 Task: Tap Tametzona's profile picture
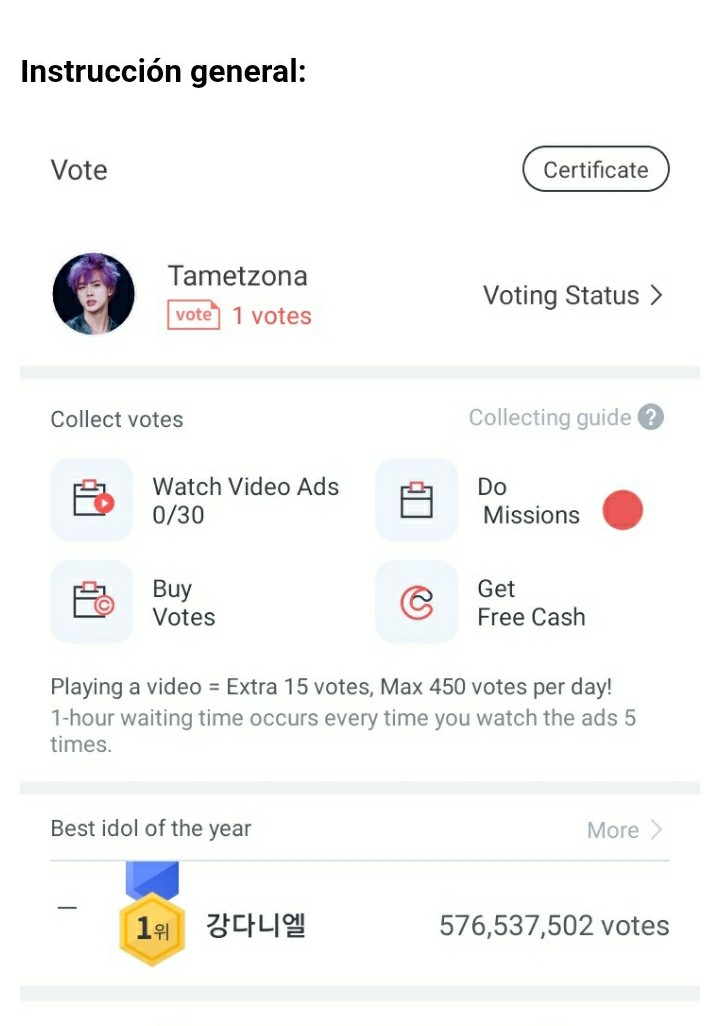pyautogui.click(x=93, y=294)
